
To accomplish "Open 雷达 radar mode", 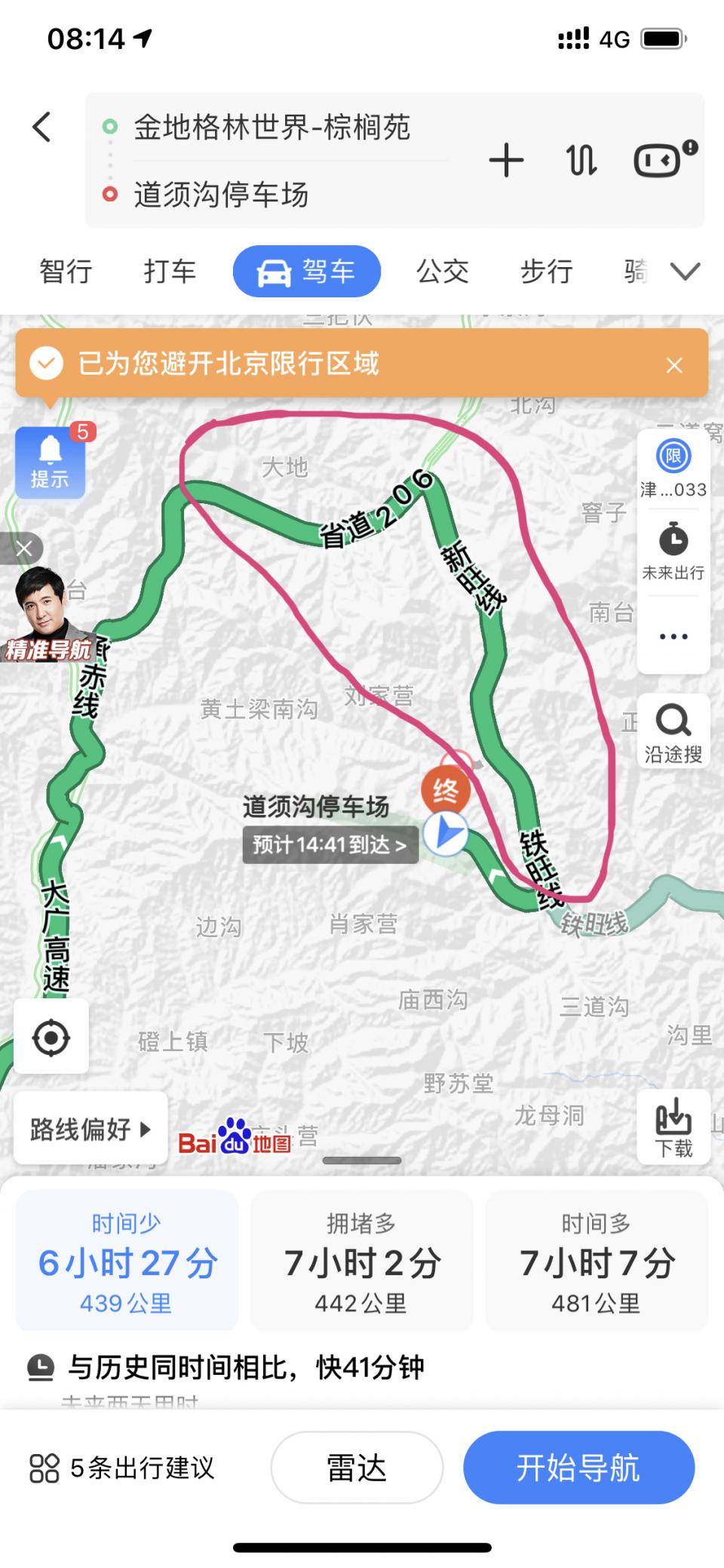I will (x=357, y=1468).
